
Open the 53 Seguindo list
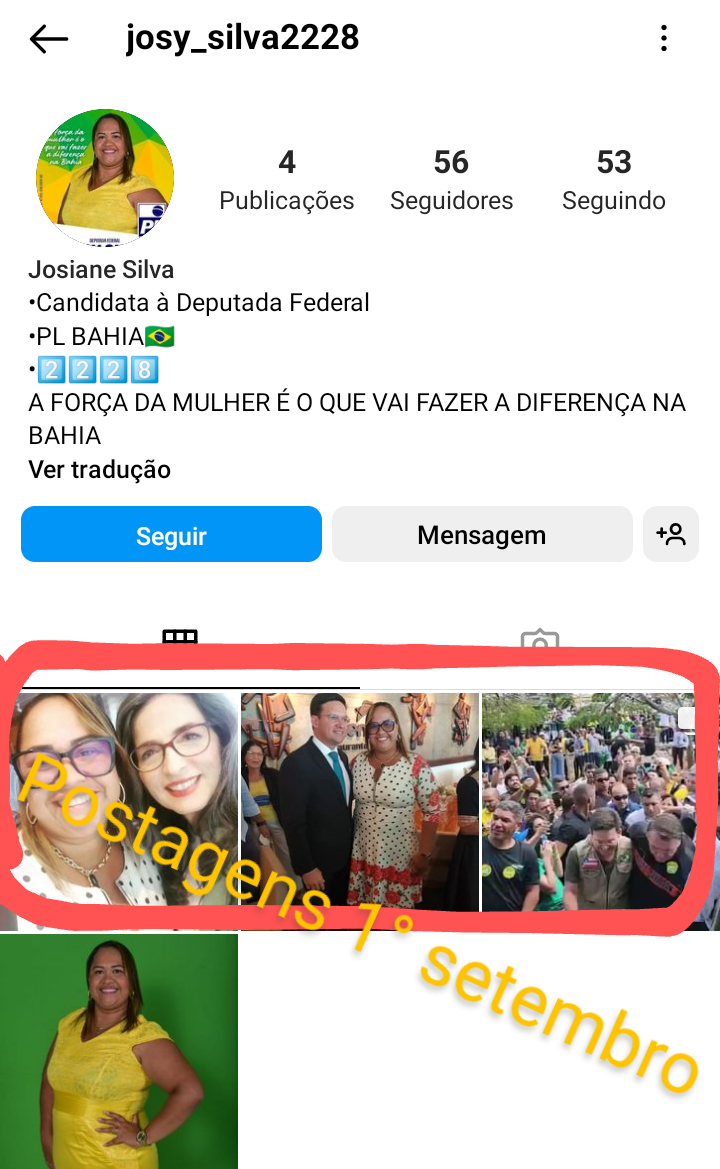coord(613,180)
